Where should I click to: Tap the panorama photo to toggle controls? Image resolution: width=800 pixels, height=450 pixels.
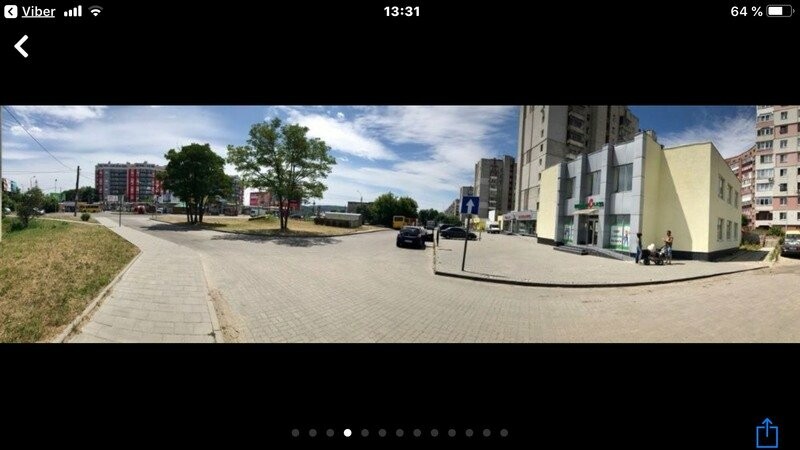click(x=400, y=224)
